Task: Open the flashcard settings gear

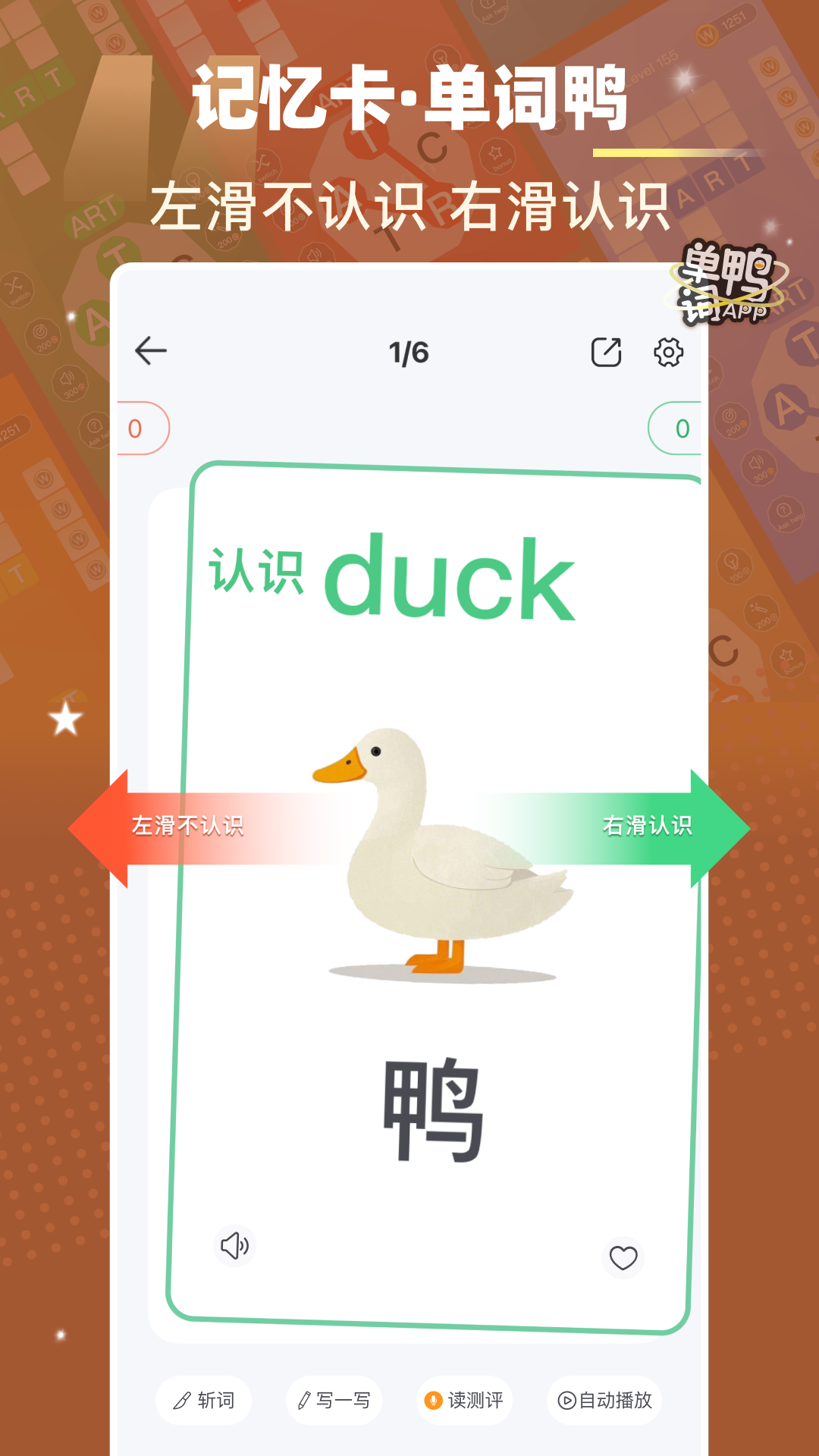Action: coord(669,352)
